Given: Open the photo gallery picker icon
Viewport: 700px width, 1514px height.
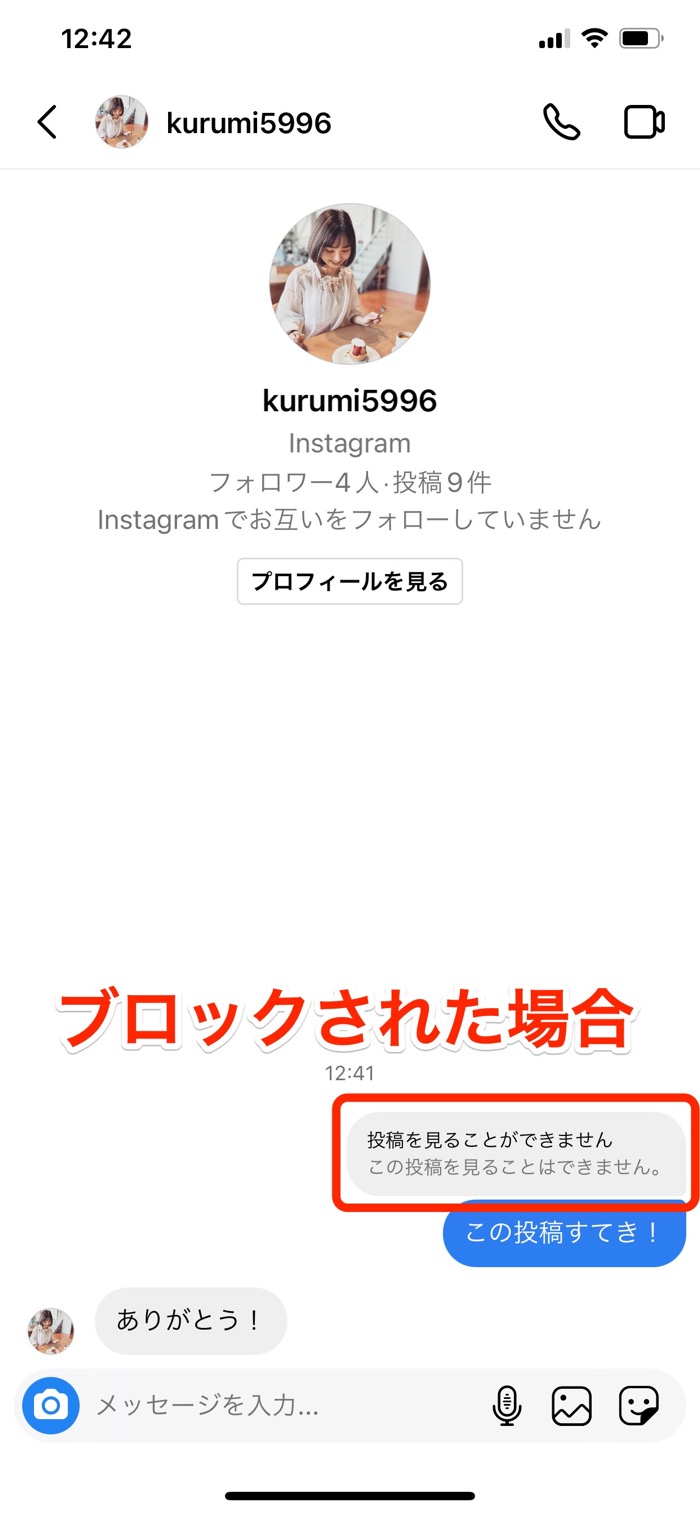Looking at the screenshot, I should [x=572, y=1406].
